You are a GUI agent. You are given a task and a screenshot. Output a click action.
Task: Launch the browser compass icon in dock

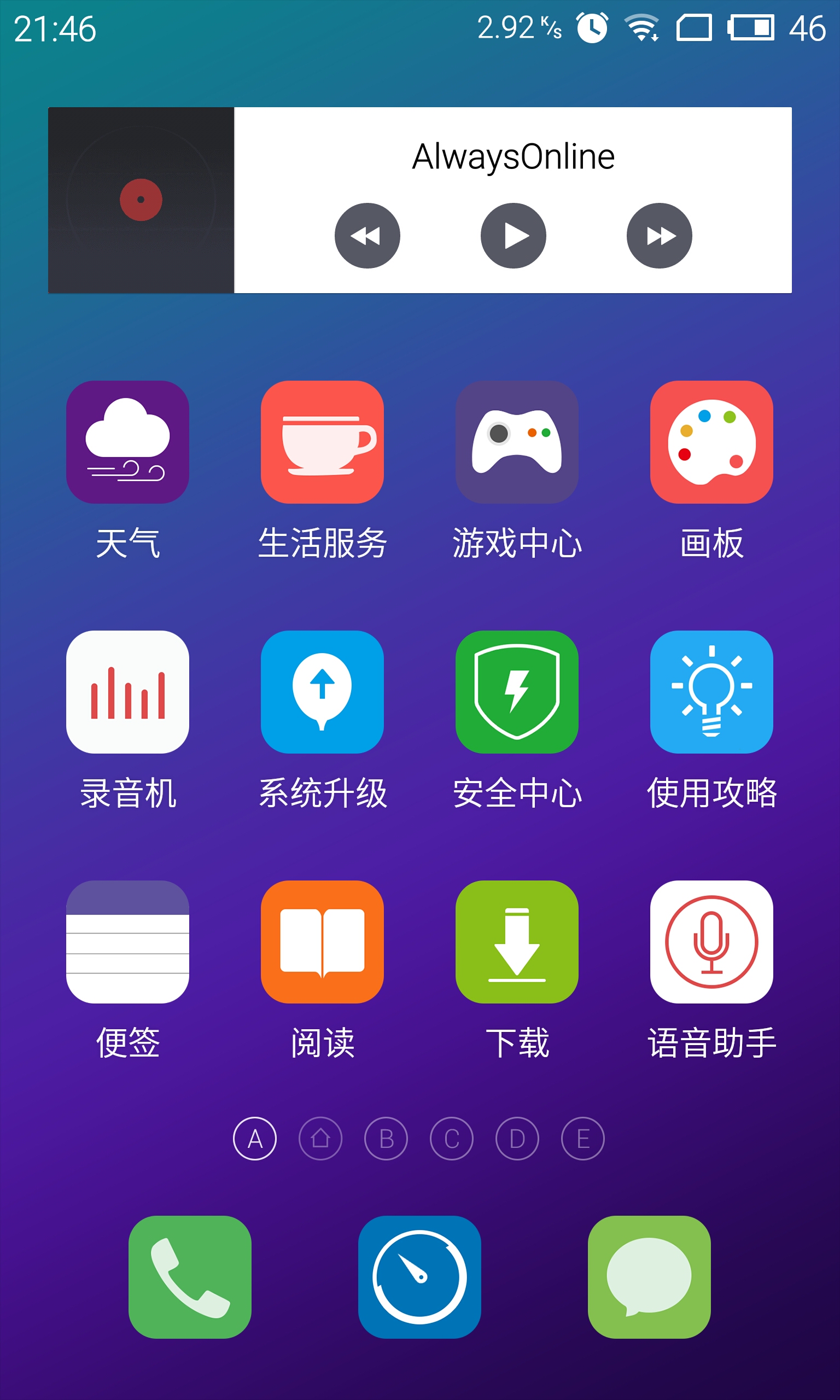(x=419, y=1277)
